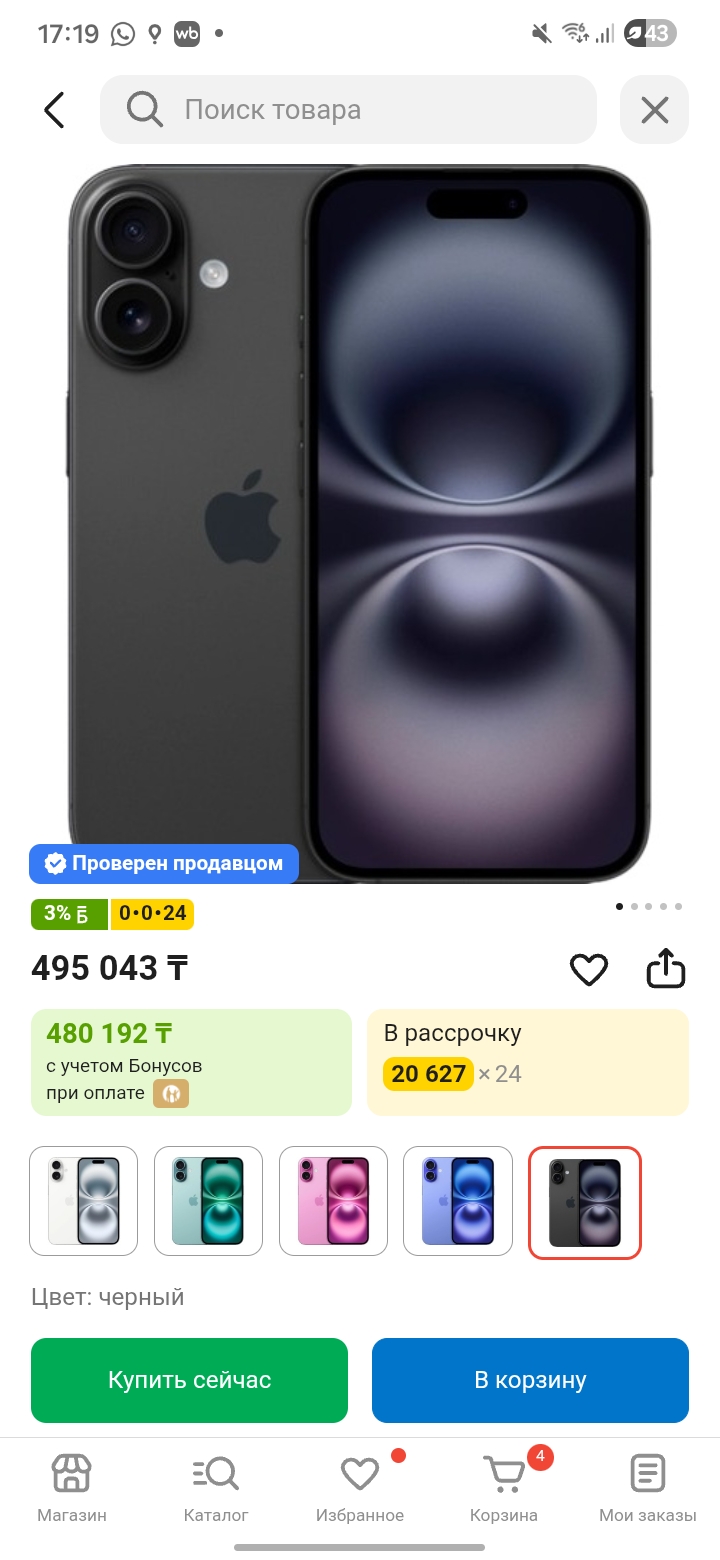
Task: Select the black color variant
Action: (584, 1201)
